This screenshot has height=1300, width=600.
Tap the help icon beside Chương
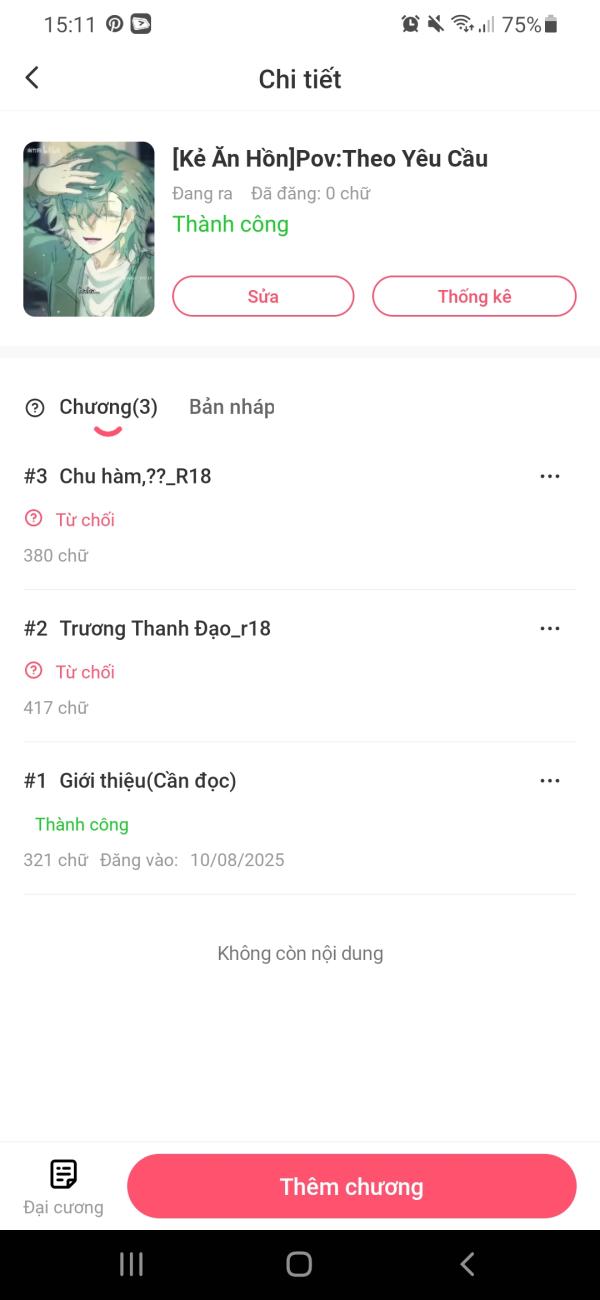35,407
